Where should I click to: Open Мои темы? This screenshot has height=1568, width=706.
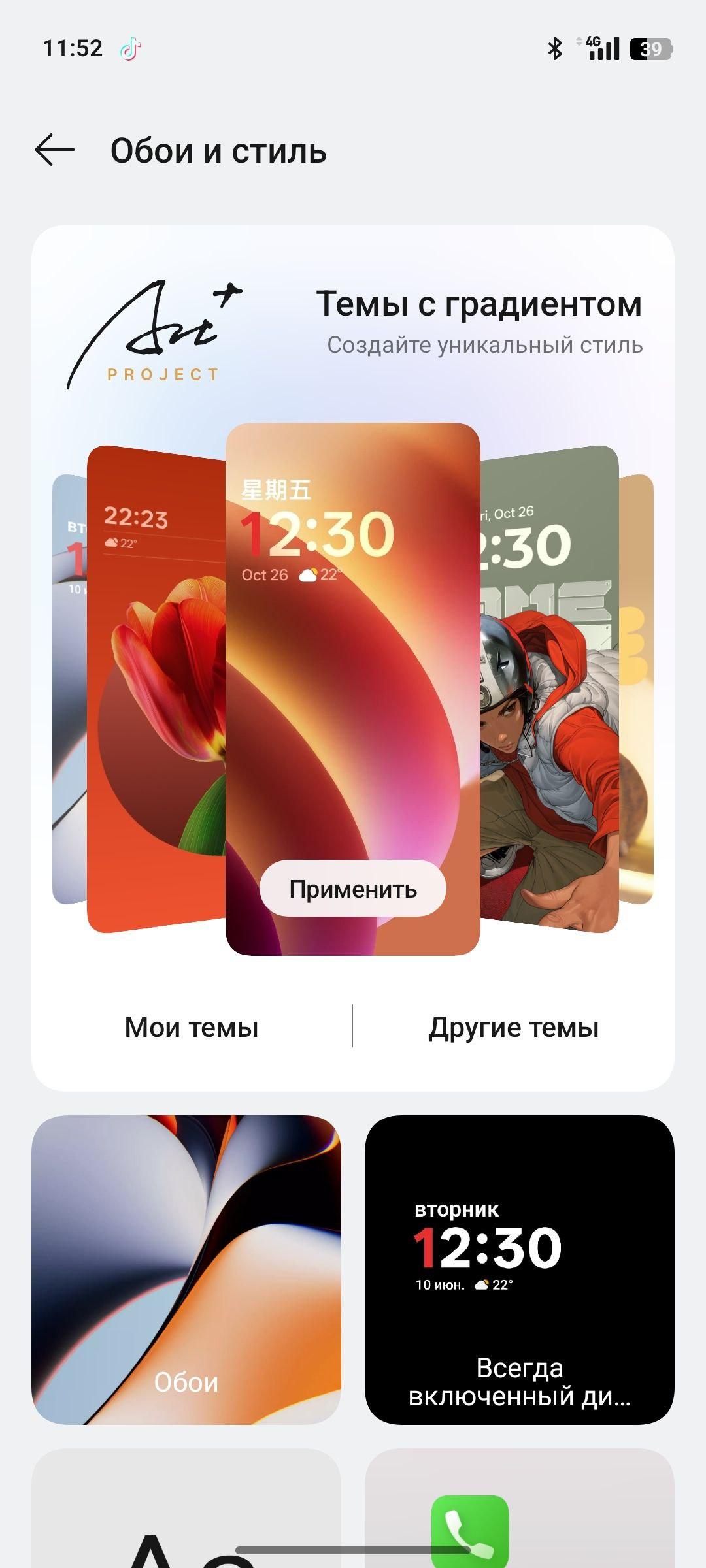pos(192,1027)
